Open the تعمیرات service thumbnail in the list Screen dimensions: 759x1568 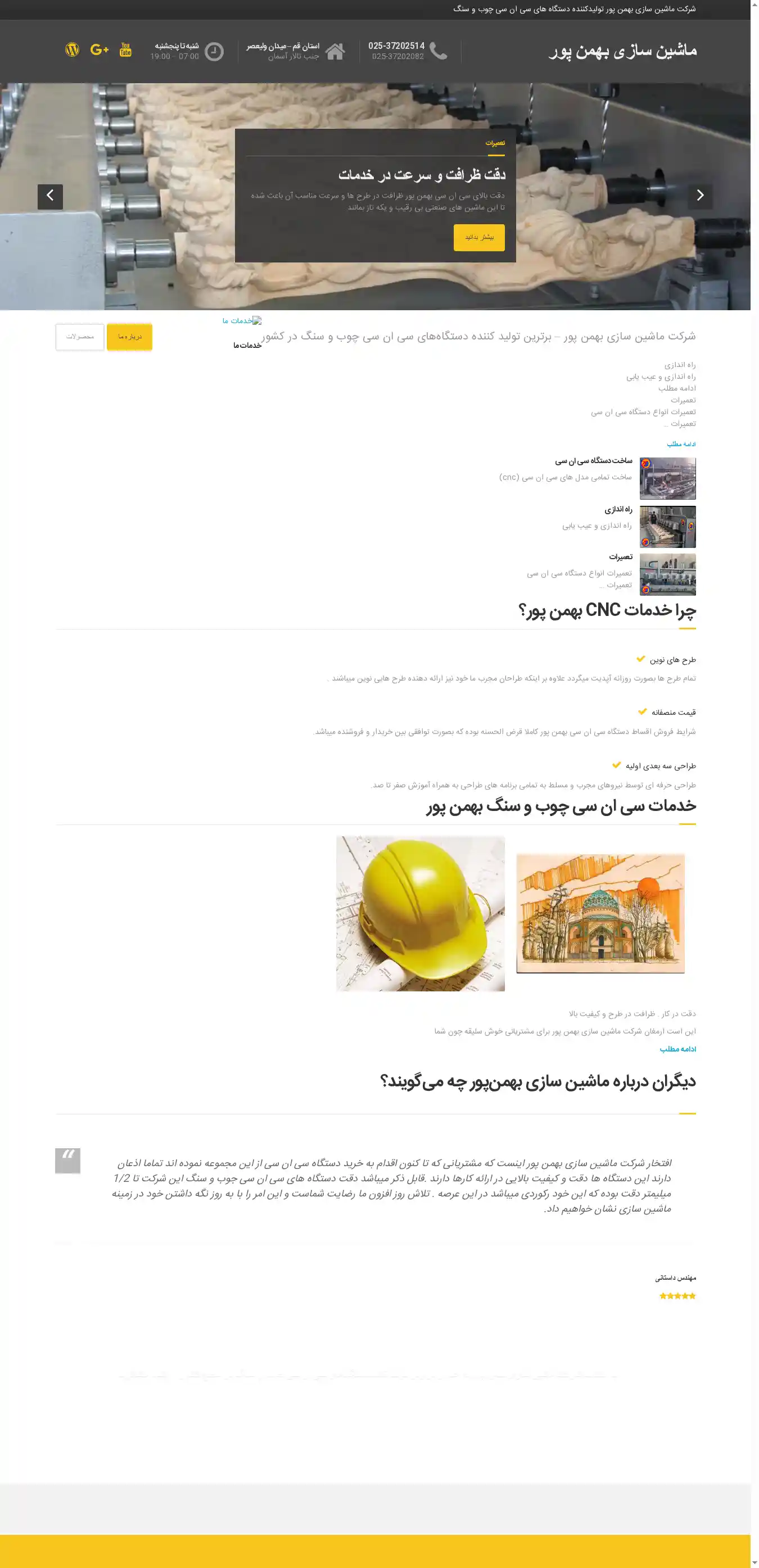pos(667,574)
